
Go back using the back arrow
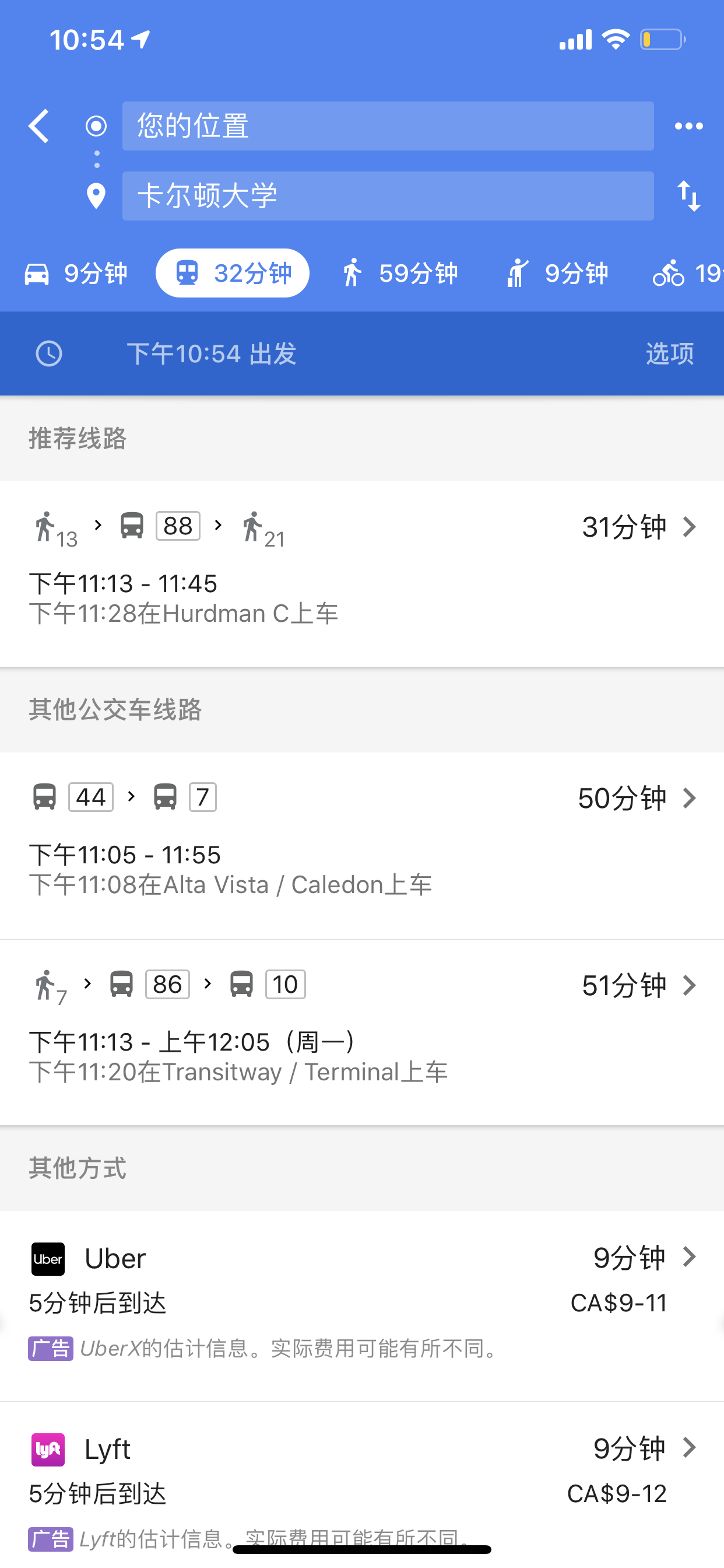click(39, 126)
